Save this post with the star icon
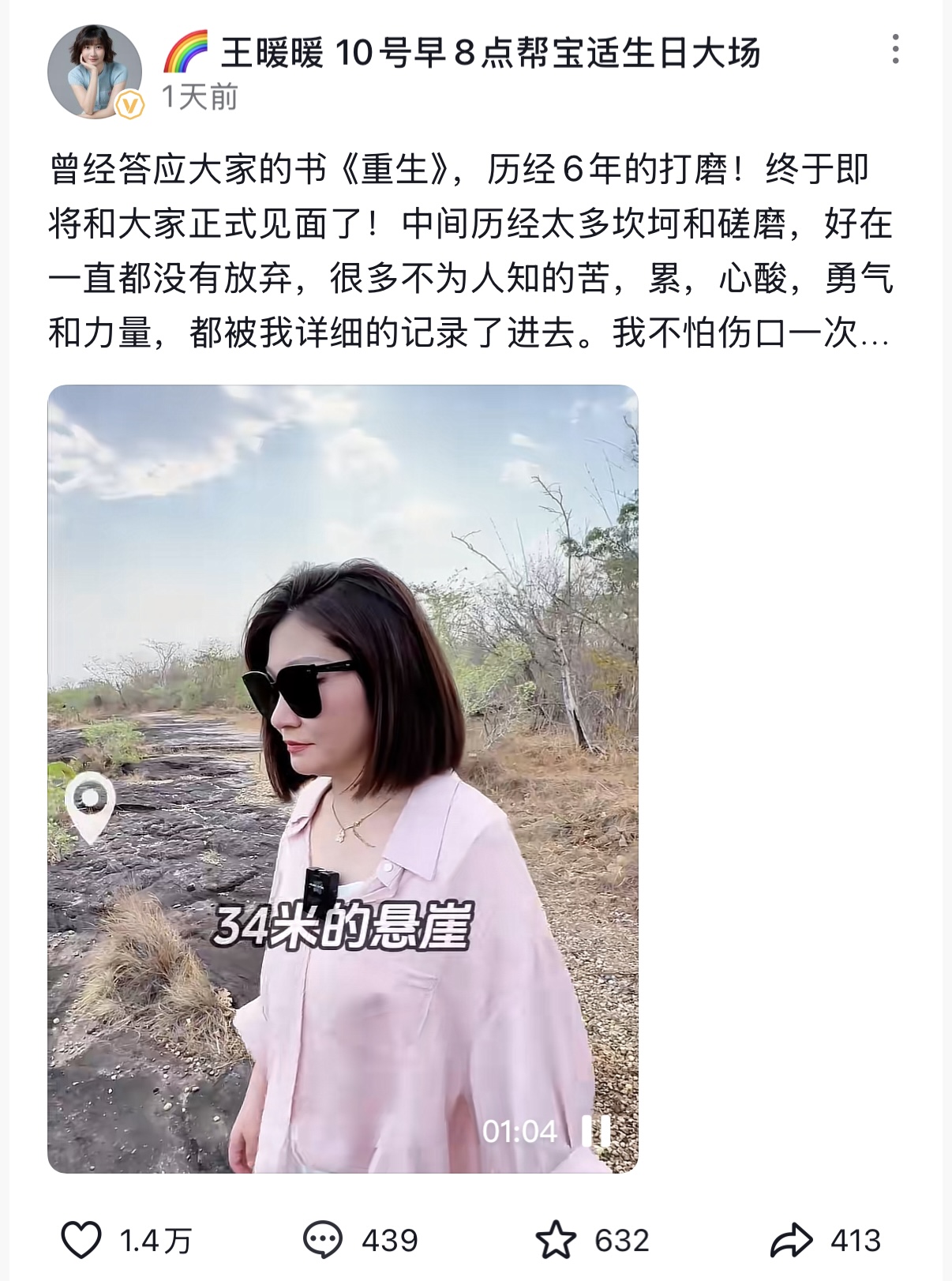This screenshot has width=952, height=1281. [x=556, y=1240]
